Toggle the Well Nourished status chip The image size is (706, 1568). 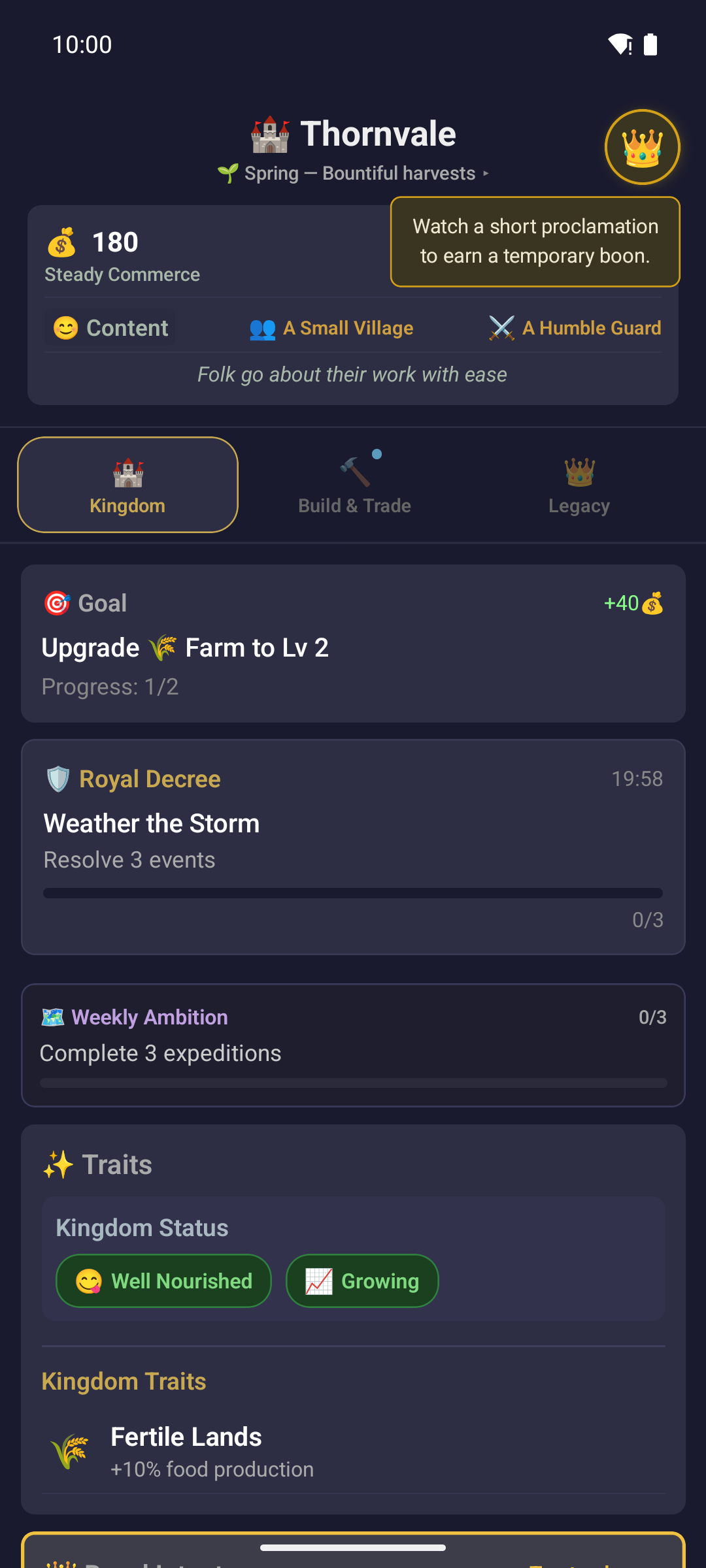(163, 1281)
